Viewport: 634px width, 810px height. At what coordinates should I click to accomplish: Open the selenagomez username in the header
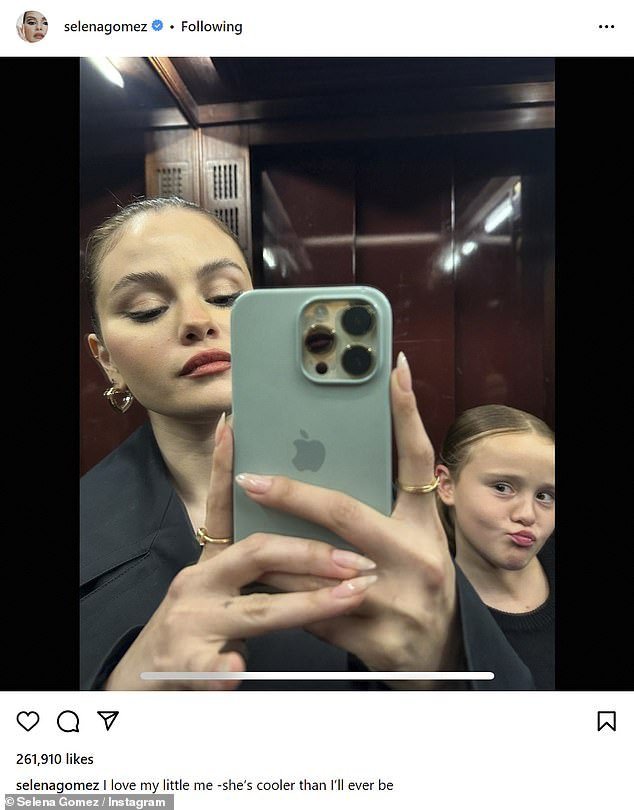click(105, 26)
